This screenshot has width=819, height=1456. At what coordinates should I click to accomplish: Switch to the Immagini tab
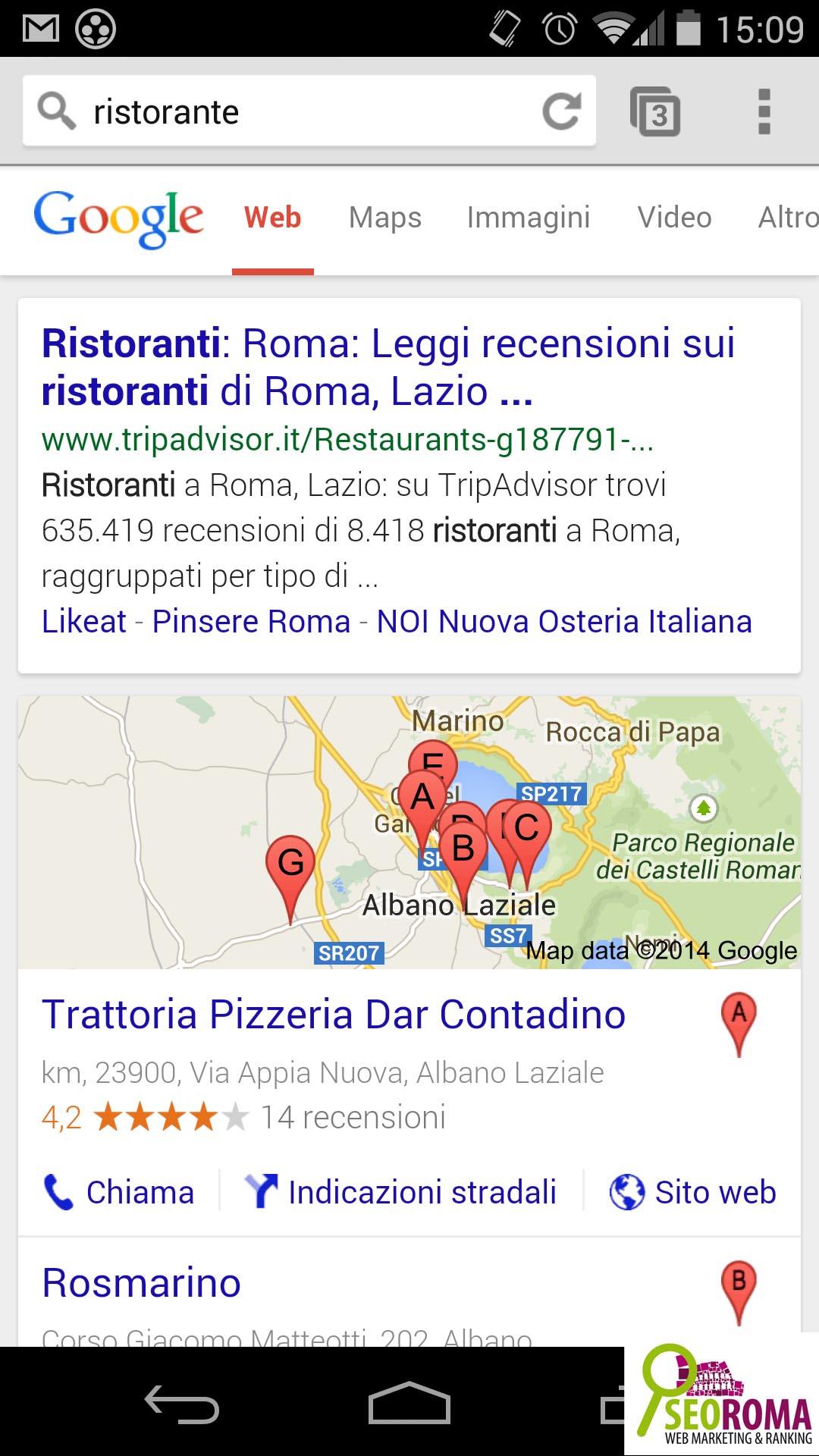[x=529, y=218]
